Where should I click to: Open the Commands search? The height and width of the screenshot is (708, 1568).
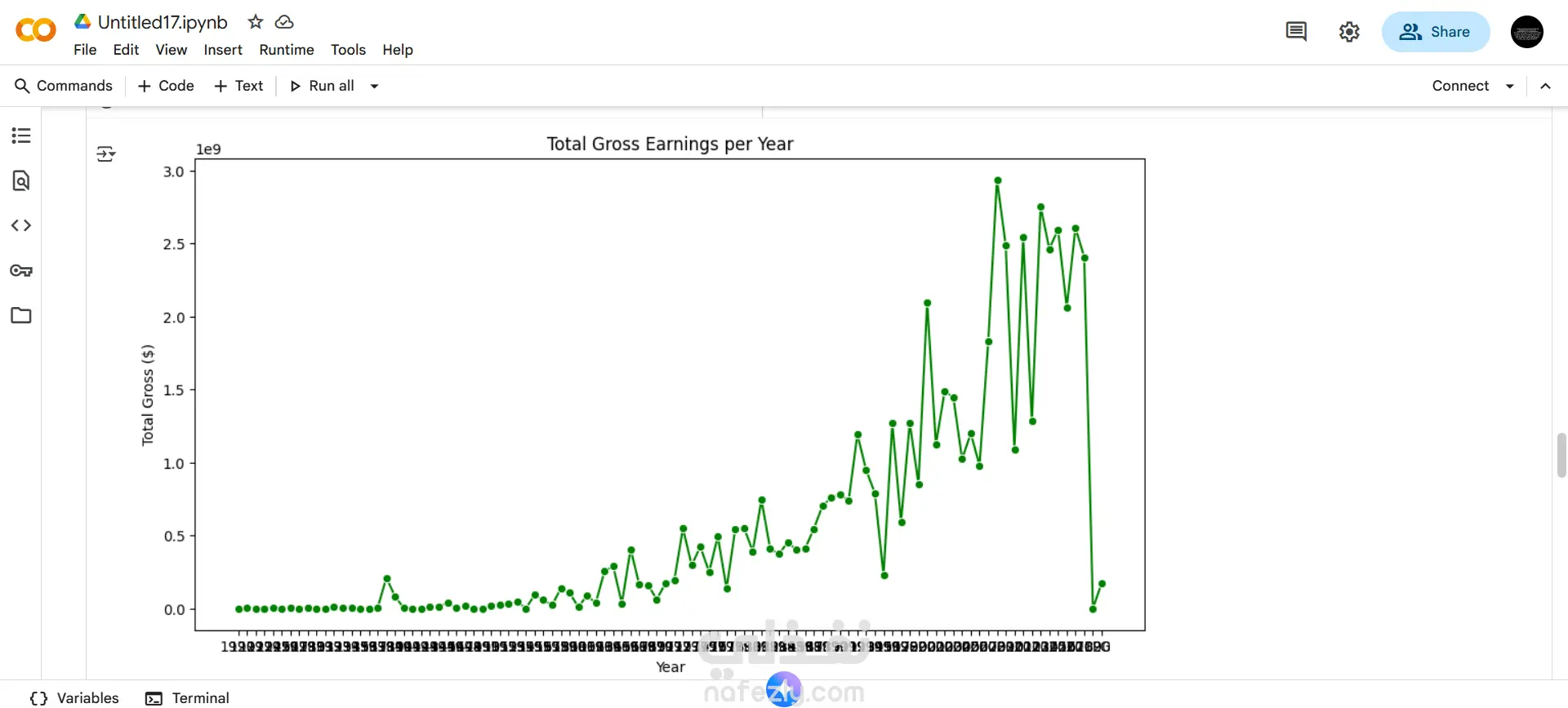(x=64, y=86)
